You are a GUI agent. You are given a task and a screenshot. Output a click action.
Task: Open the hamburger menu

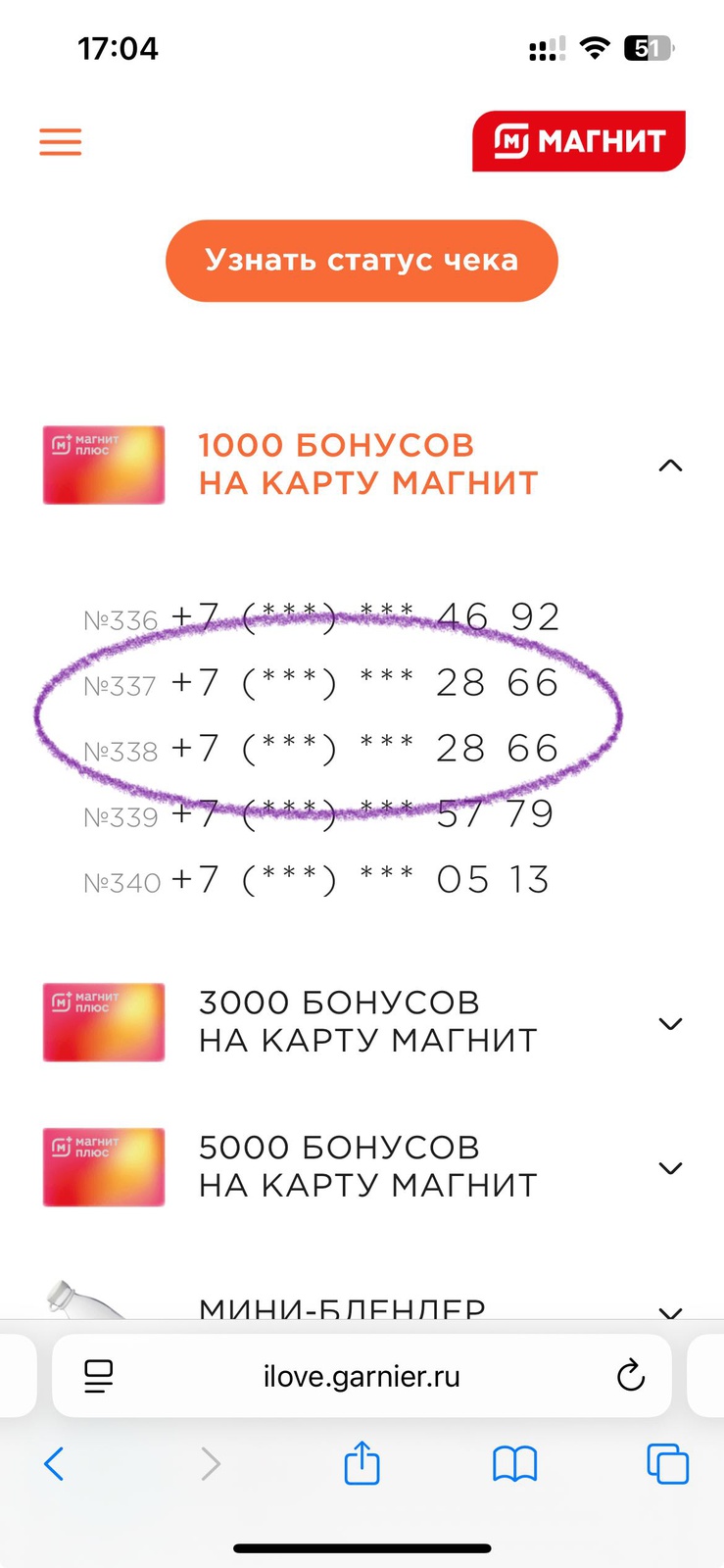[60, 142]
